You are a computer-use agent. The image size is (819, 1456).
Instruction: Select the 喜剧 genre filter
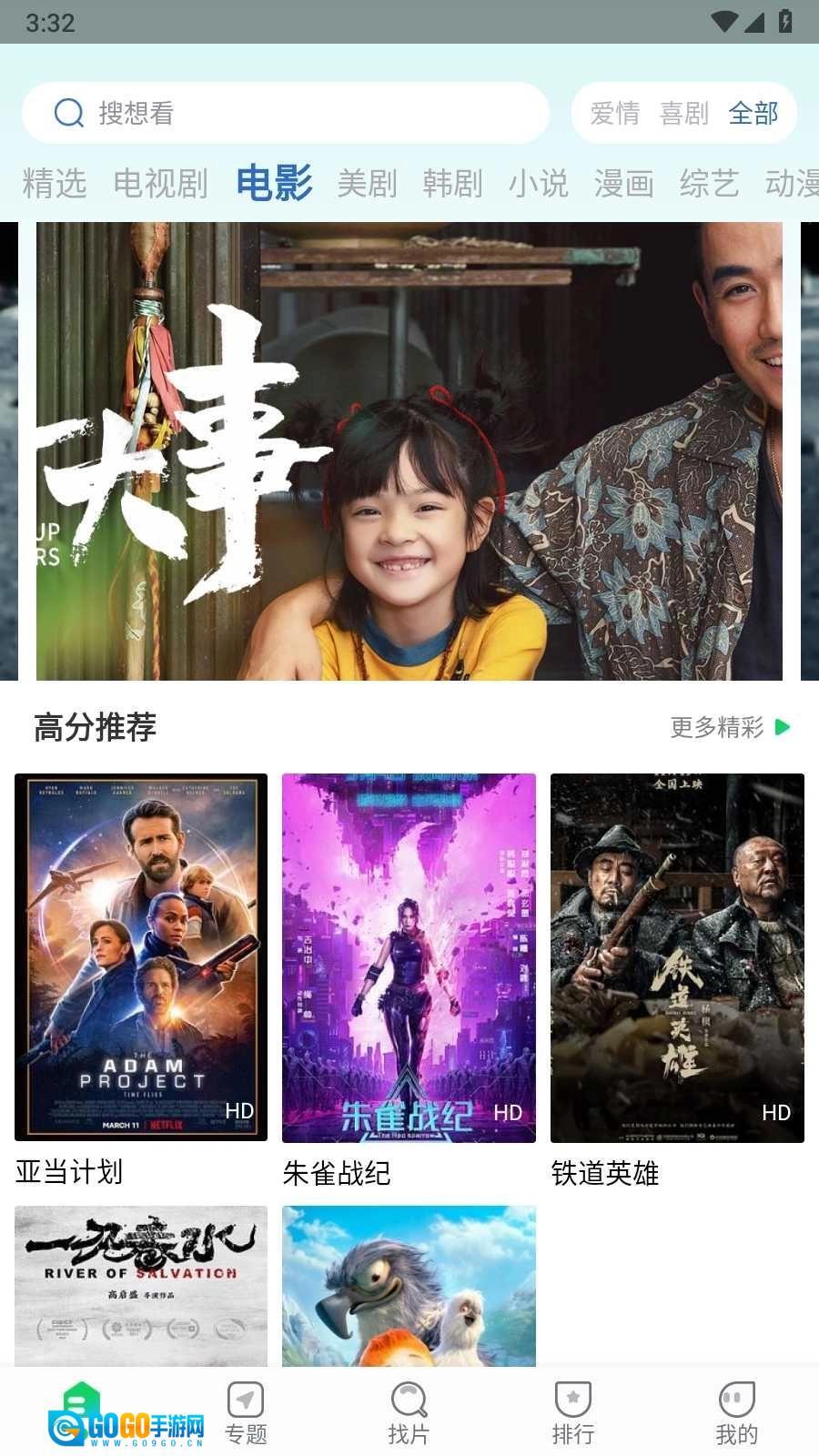point(683,113)
